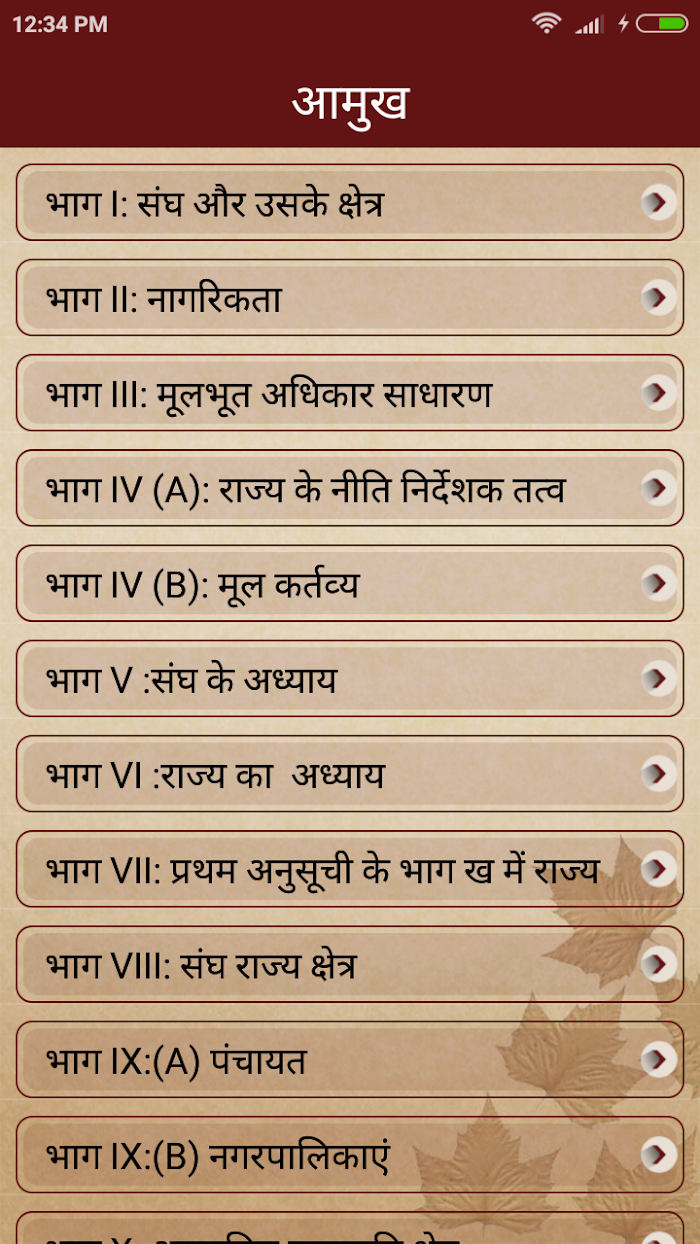
Task: Select भाग IX:(A) पंचायत
Action: pos(350,1060)
